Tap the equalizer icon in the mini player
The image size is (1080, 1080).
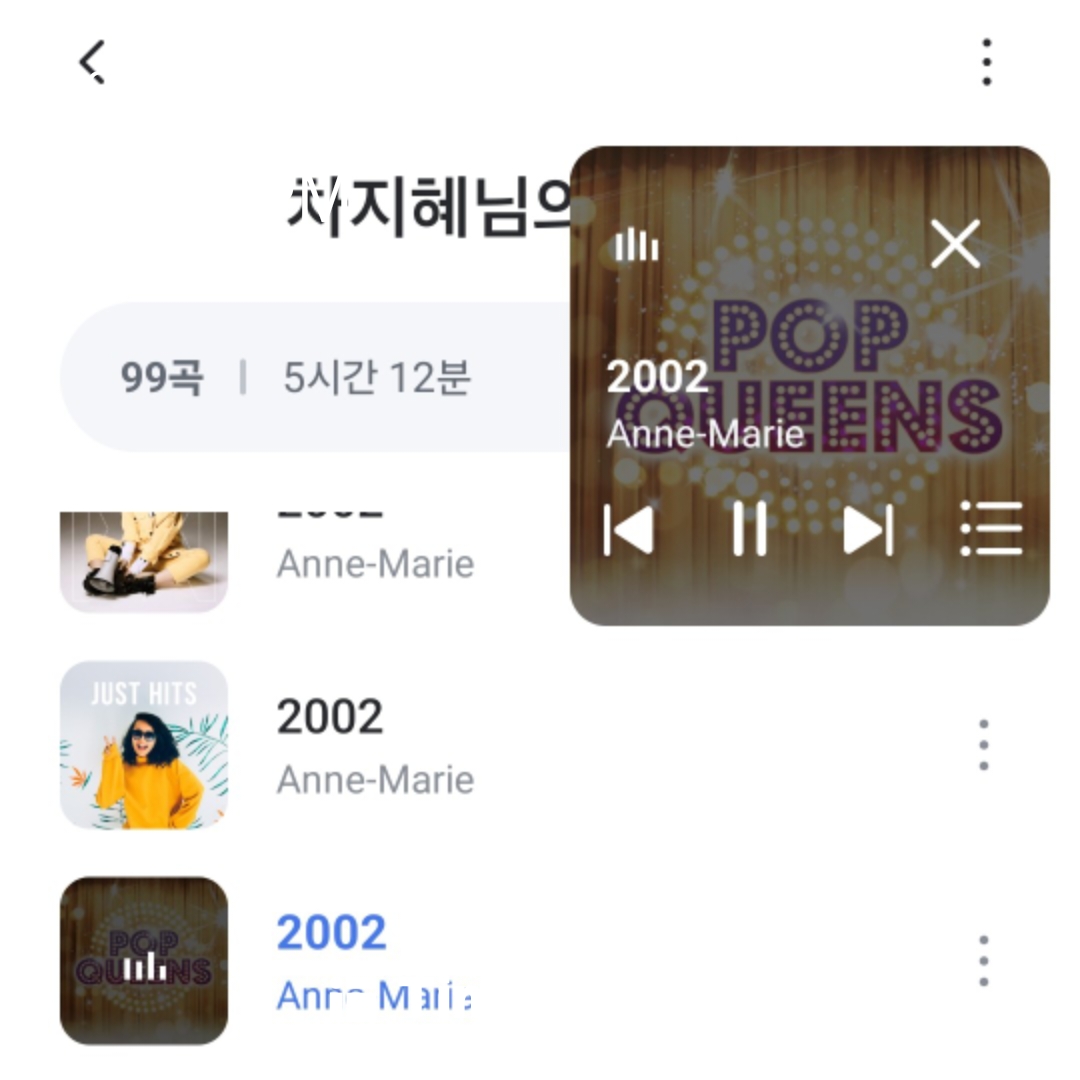[637, 244]
